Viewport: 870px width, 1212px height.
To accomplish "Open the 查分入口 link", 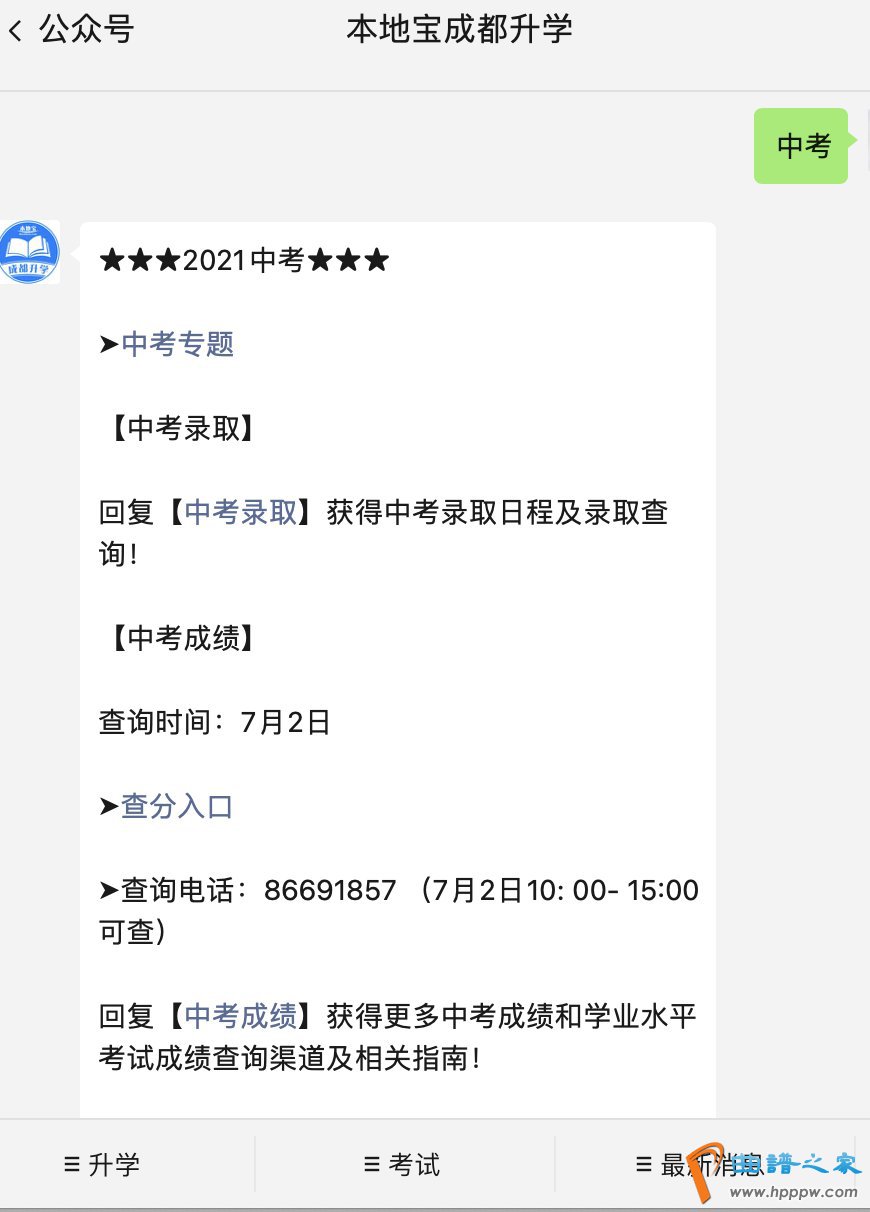I will (x=177, y=806).
